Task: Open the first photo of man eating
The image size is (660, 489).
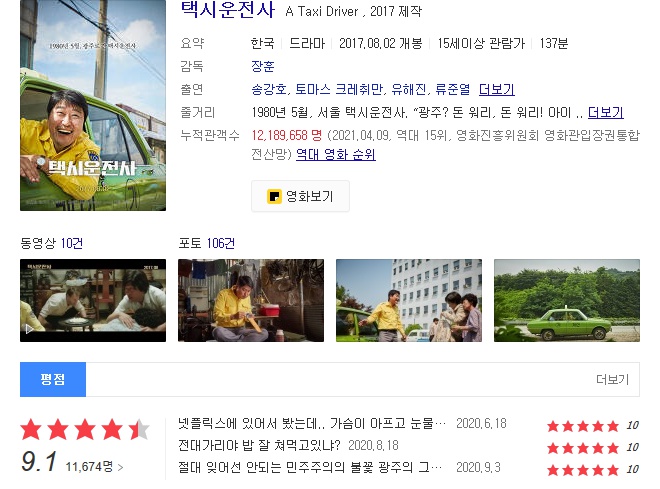Action: [251, 300]
